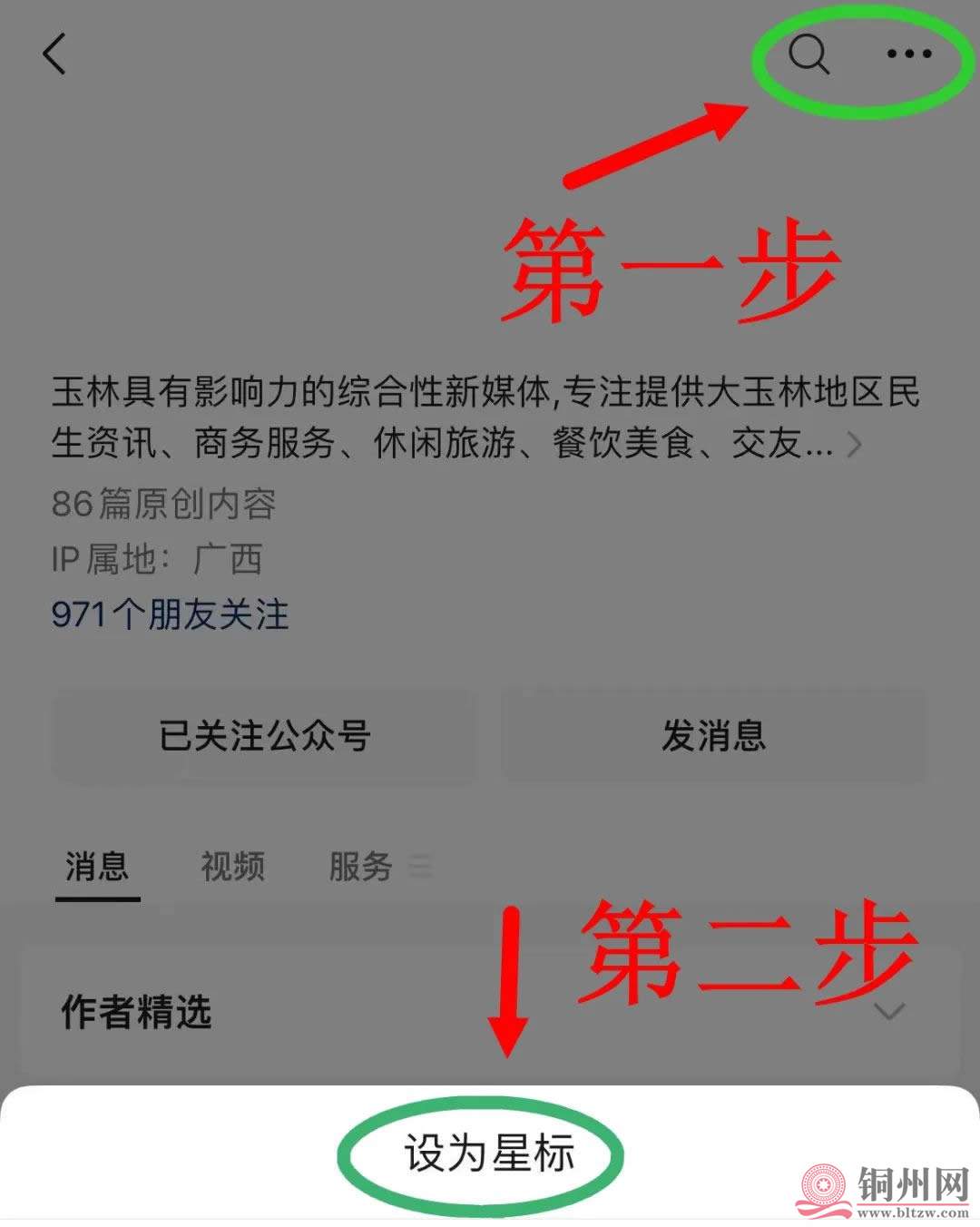Tap 设为星标 to star the account
Viewport: 980px width, 1227px height.
click(x=488, y=1153)
